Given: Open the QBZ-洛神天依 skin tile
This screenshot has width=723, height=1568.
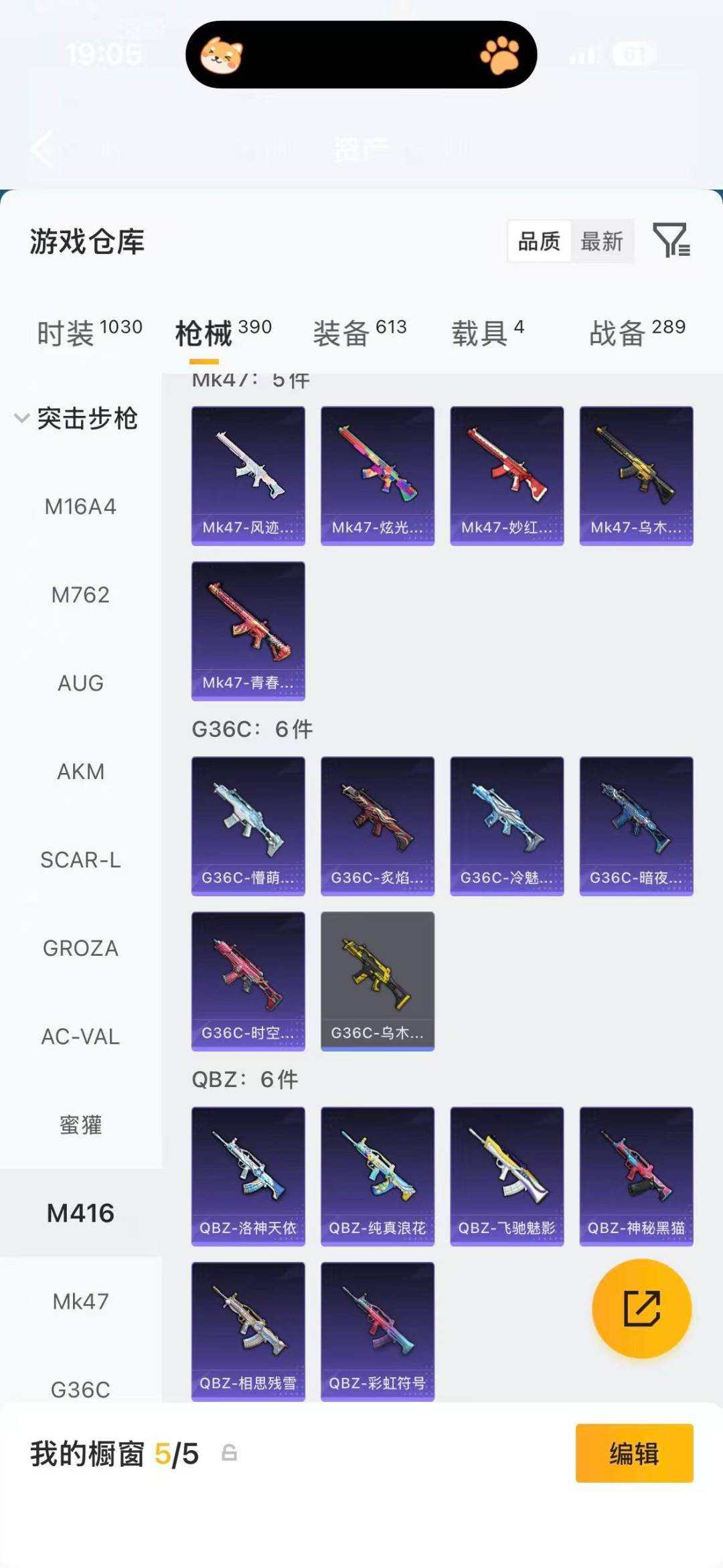Looking at the screenshot, I should [x=248, y=1176].
